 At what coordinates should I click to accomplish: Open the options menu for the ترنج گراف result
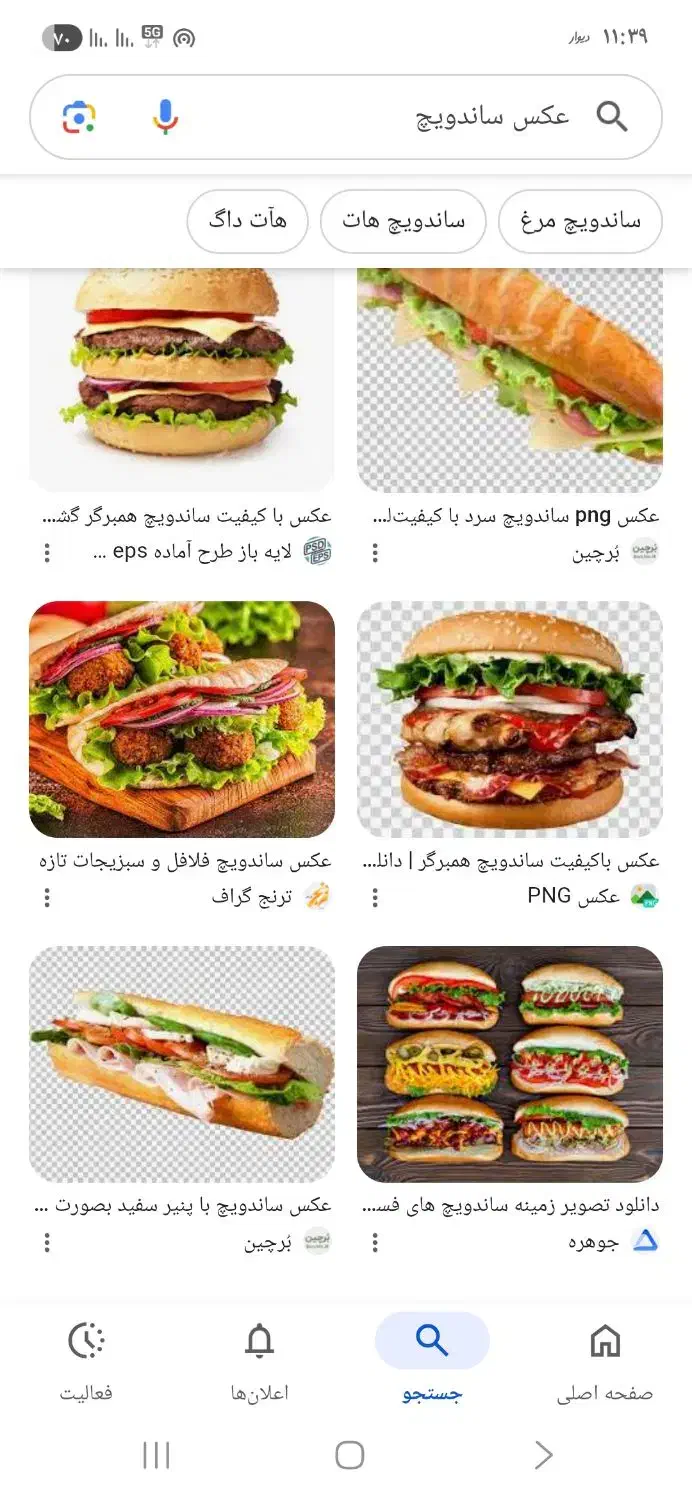tap(47, 897)
